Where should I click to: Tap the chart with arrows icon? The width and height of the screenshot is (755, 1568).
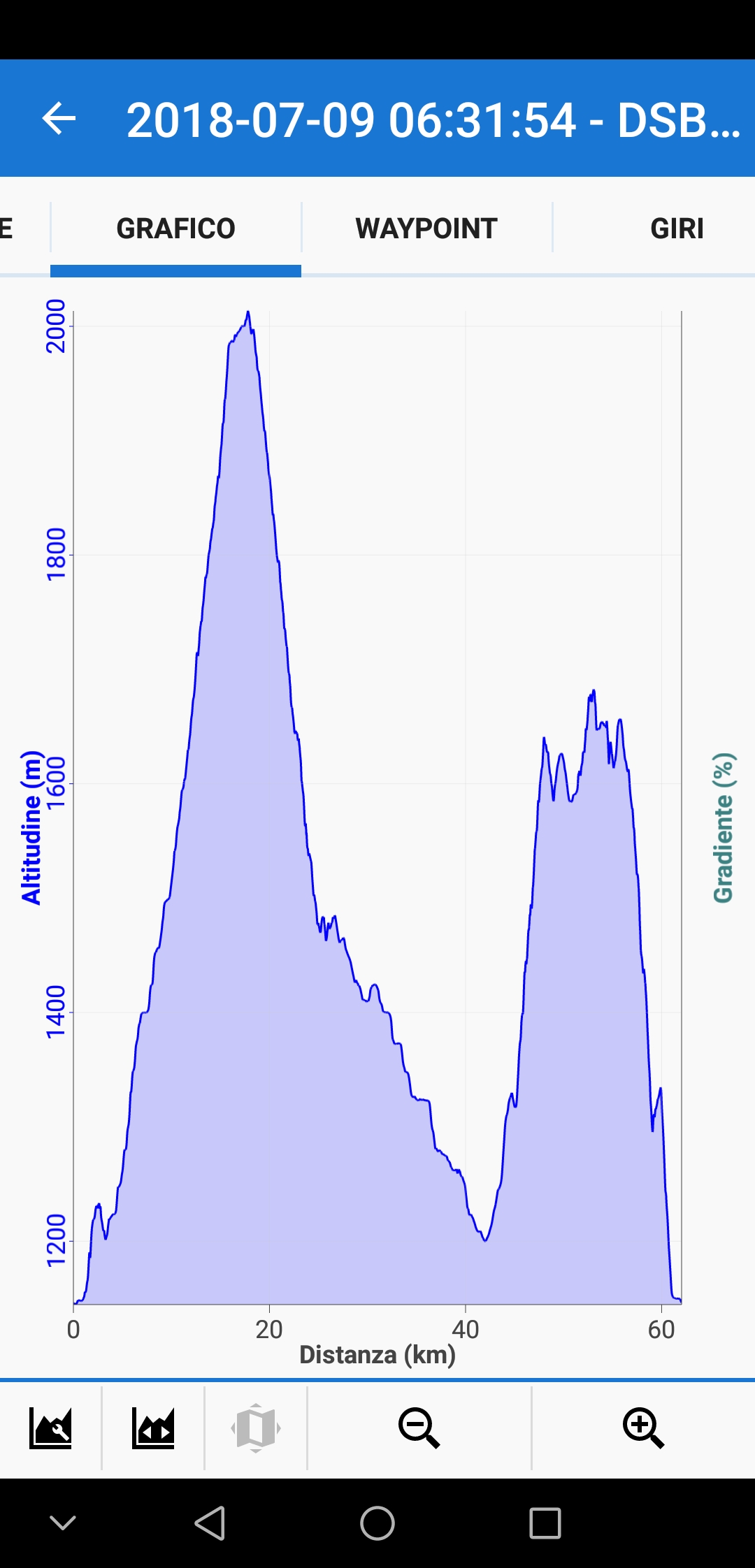tap(153, 1428)
